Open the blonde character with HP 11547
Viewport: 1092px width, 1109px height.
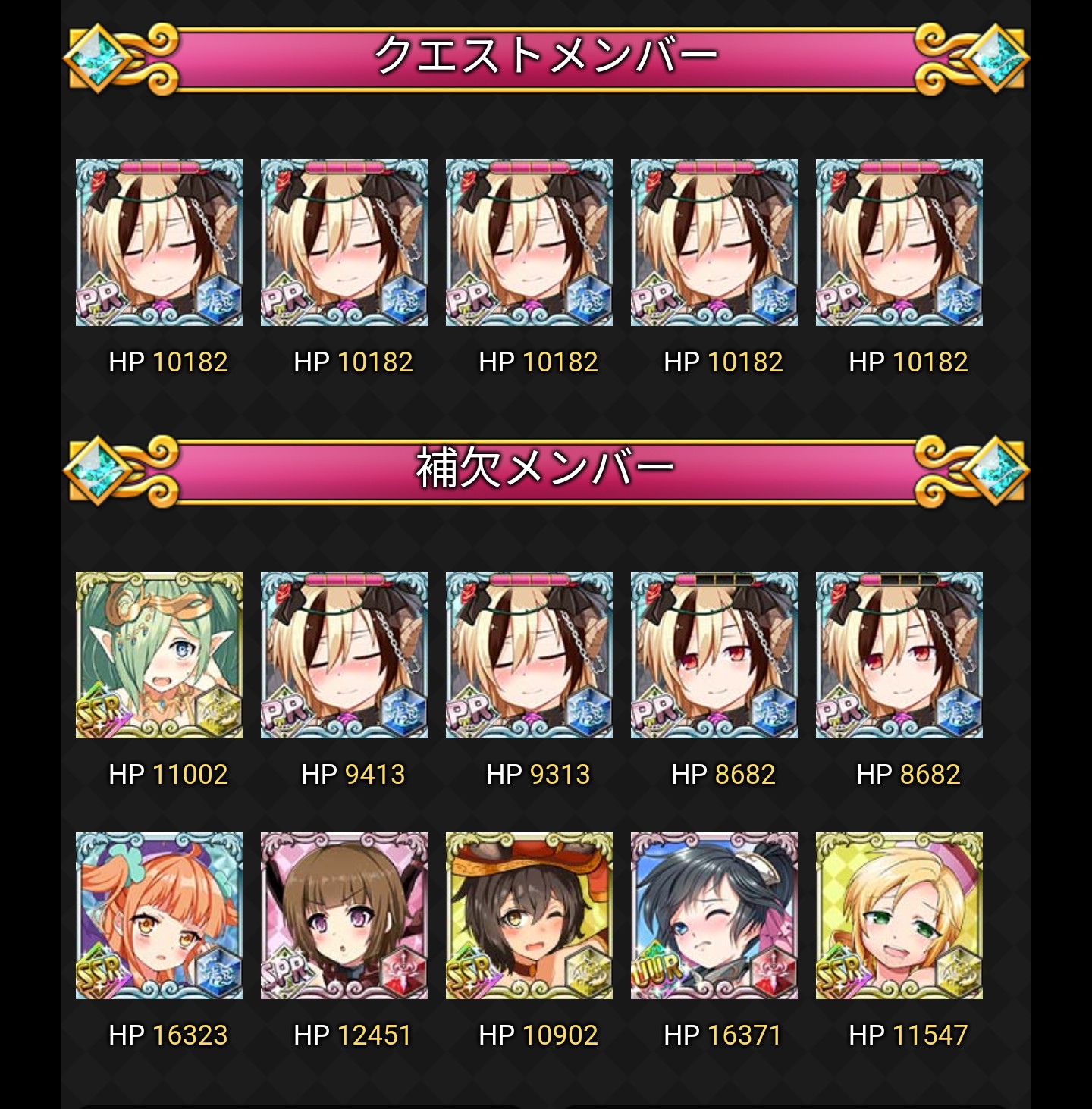[x=899, y=916]
